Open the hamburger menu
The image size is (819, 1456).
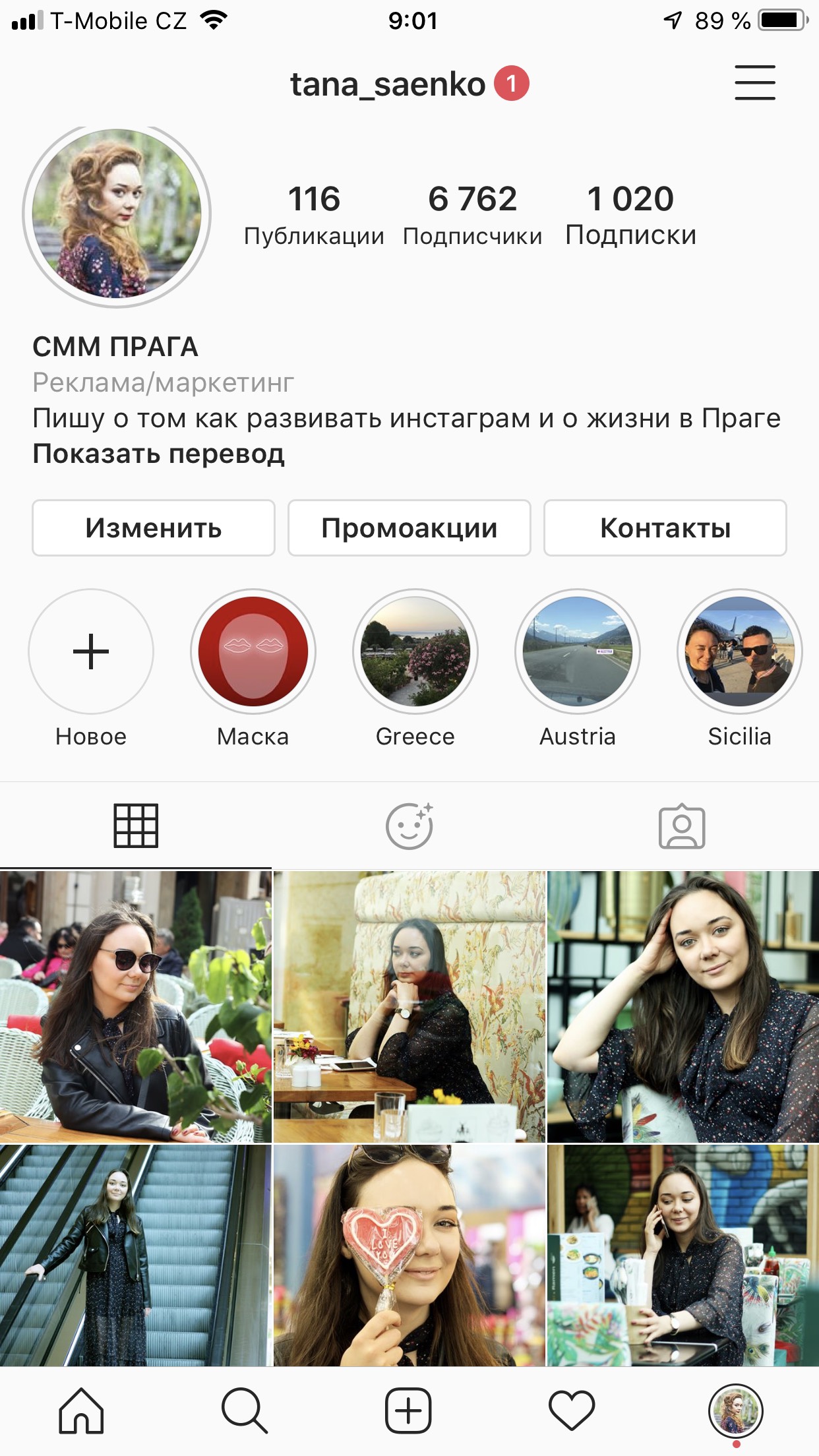[754, 83]
